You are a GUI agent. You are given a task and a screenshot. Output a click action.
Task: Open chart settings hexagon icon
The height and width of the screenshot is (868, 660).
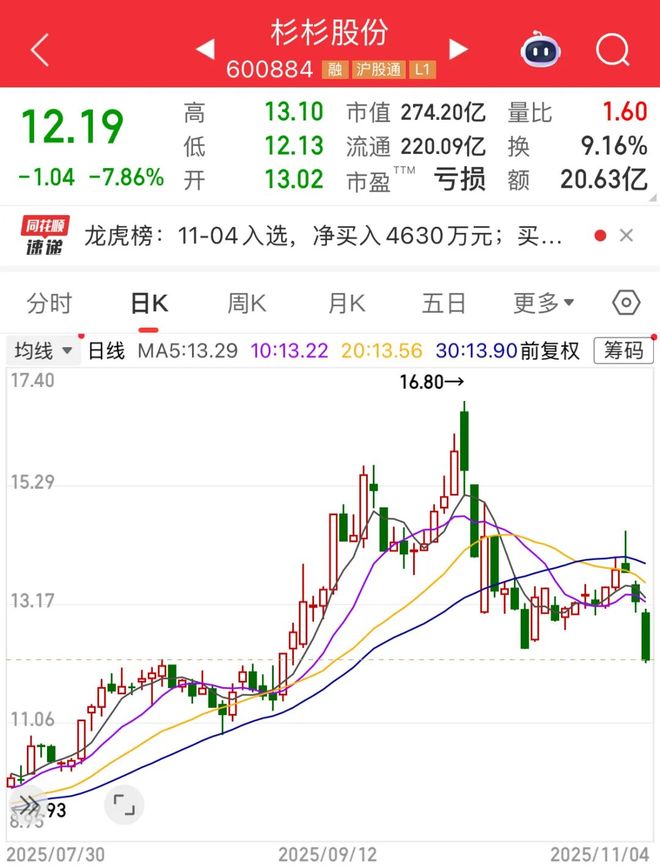pos(625,303)
